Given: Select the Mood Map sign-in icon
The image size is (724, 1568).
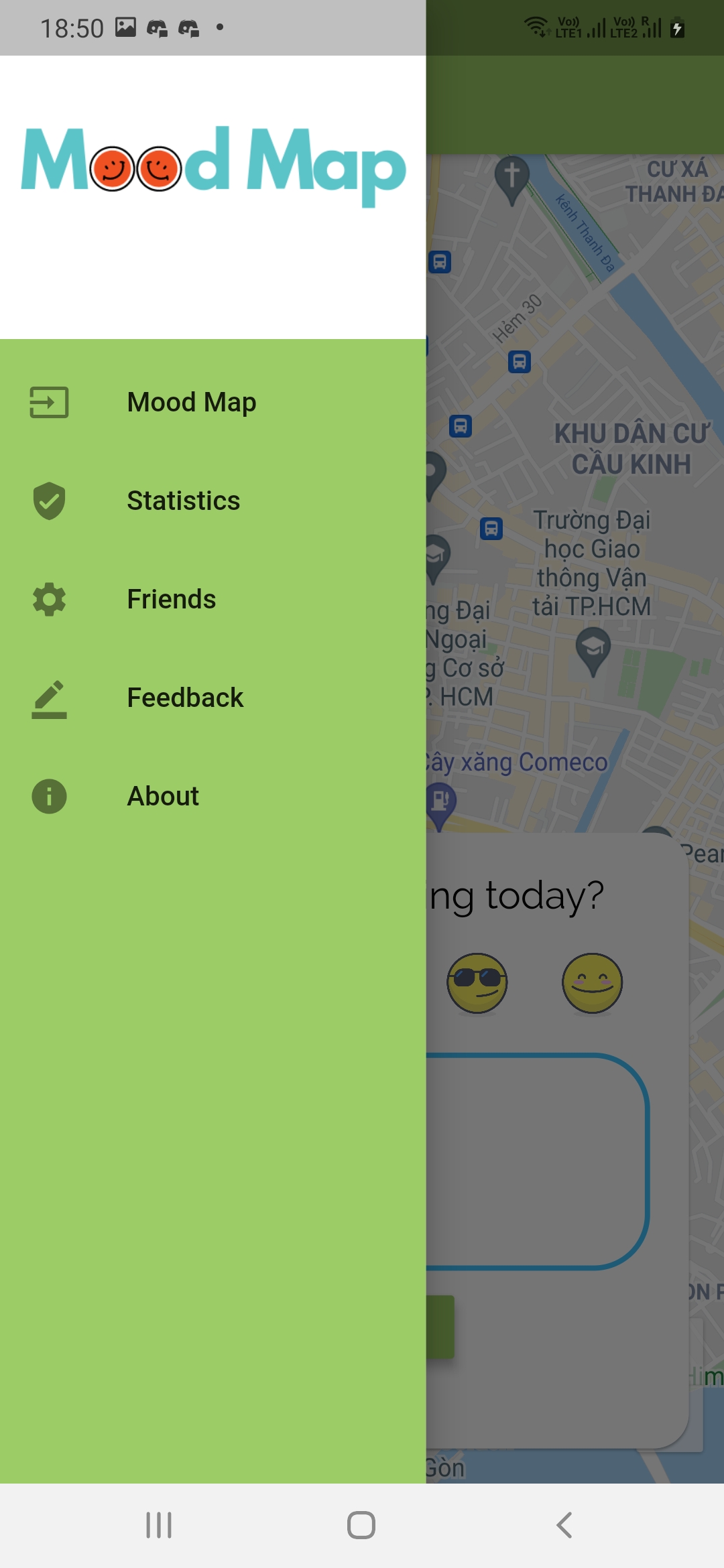Looking at the screenshot, I should pyautogui.click(x=48, y=403).
